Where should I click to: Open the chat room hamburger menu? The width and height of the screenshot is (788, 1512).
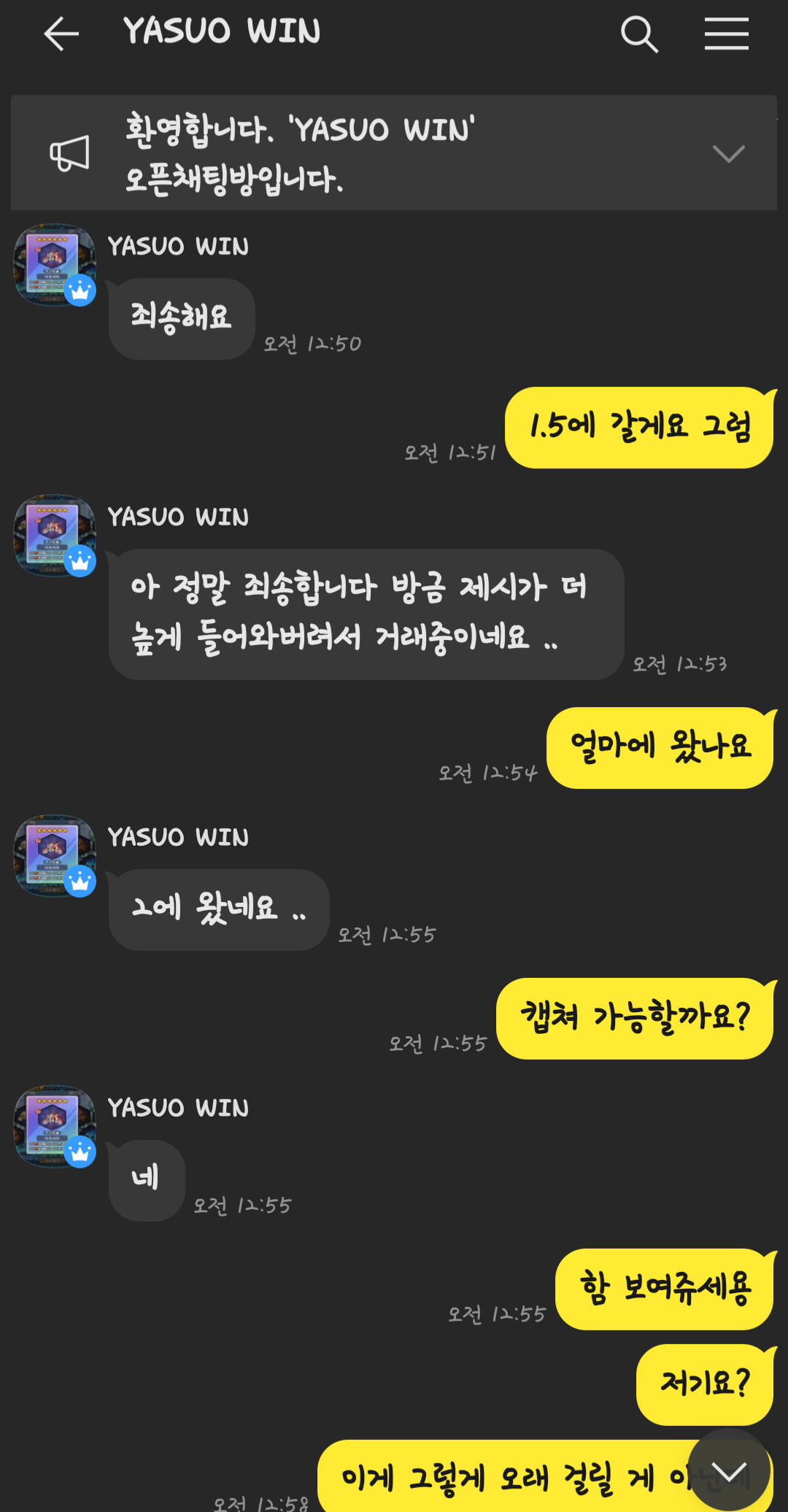(726, 34)
